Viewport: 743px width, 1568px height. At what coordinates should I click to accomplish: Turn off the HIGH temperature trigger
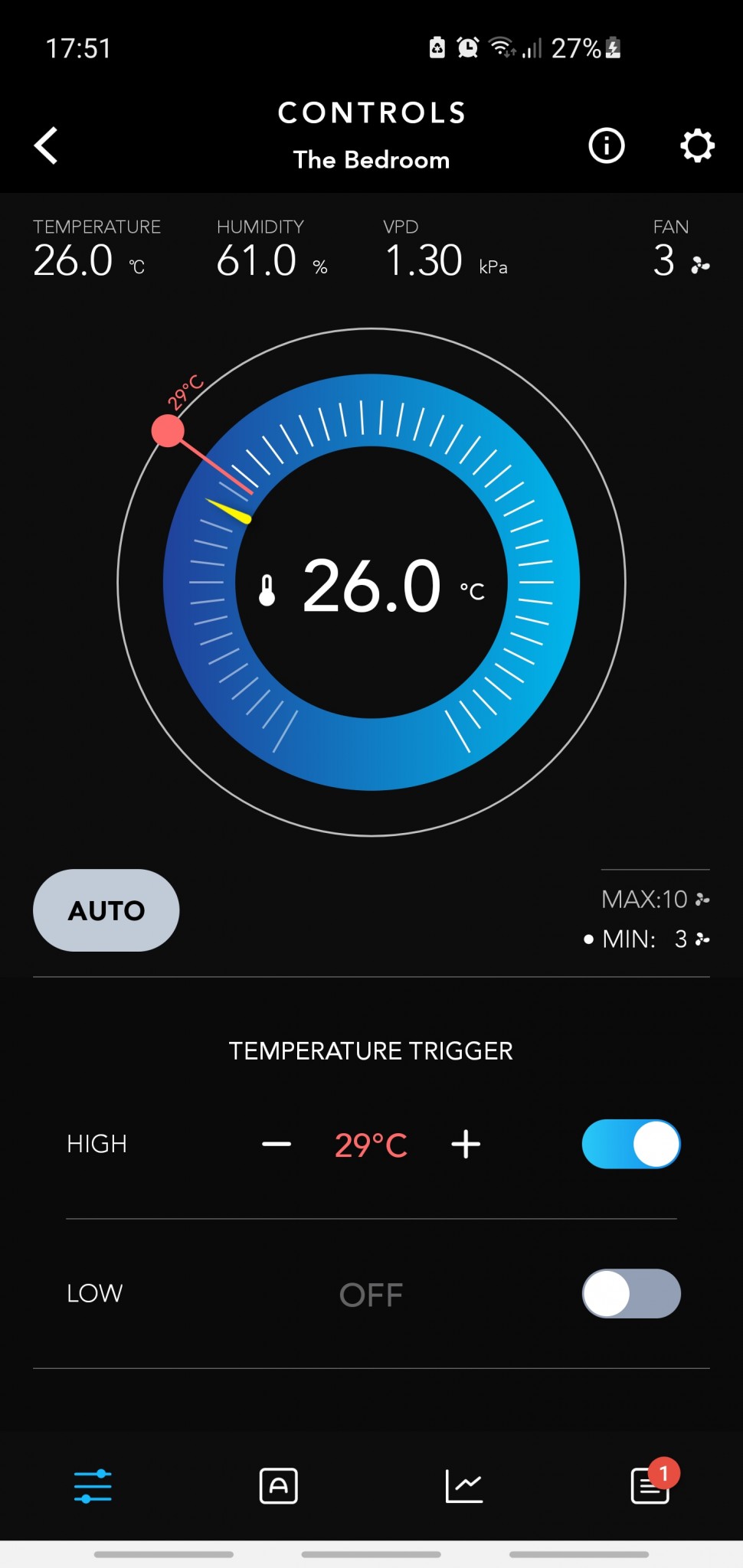point(631,1145)
